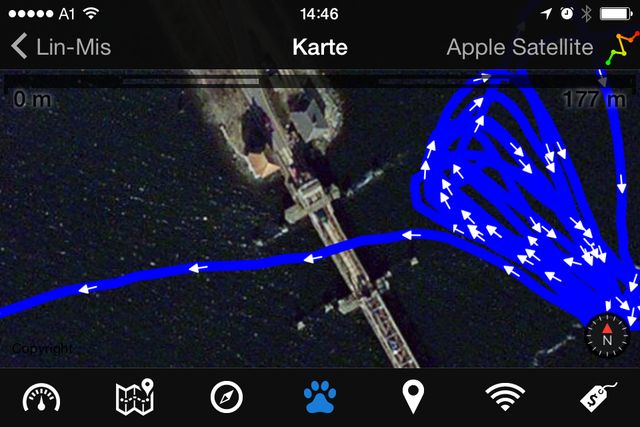Open the location pin waypoints tab
640x427 pixels.
point(412,398)
